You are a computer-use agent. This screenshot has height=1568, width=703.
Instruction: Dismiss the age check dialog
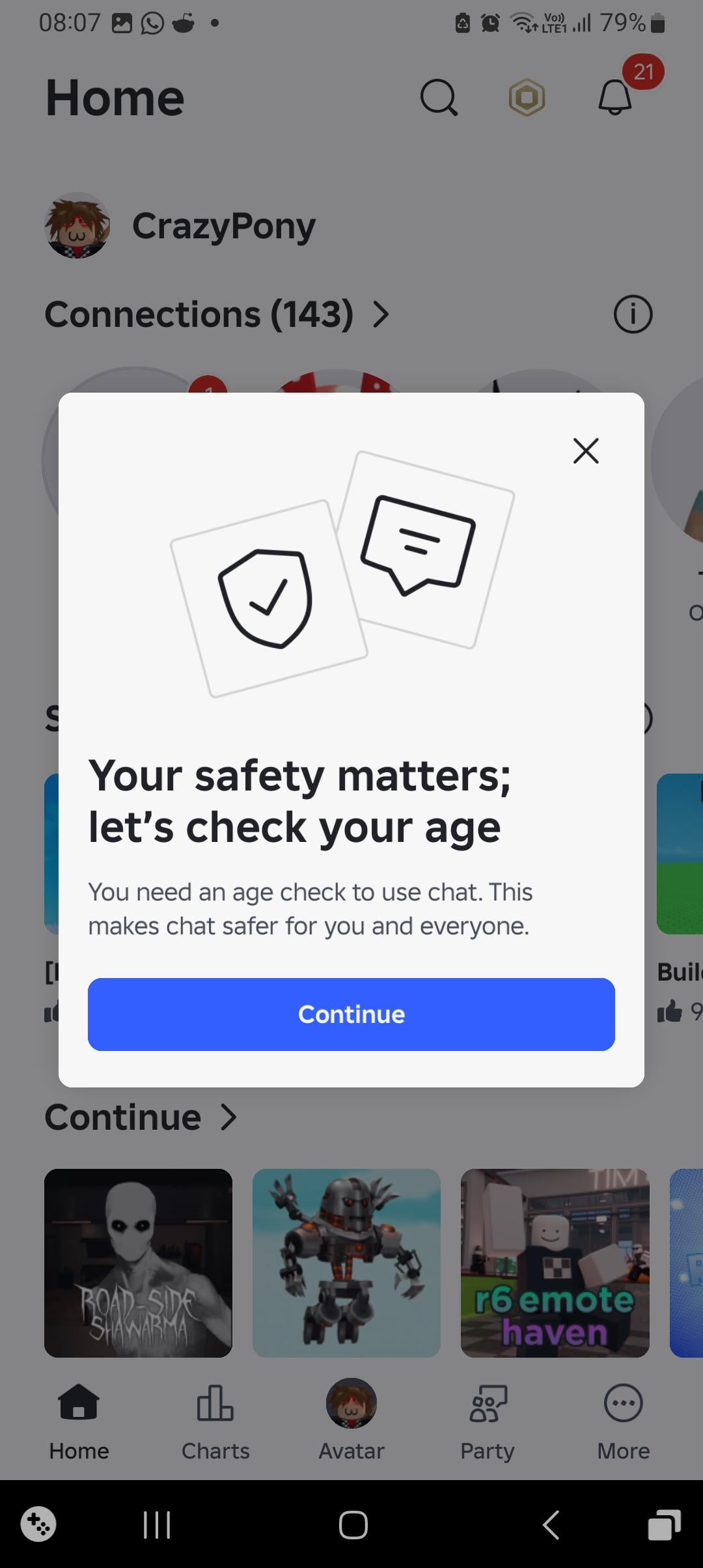[585, 451]
